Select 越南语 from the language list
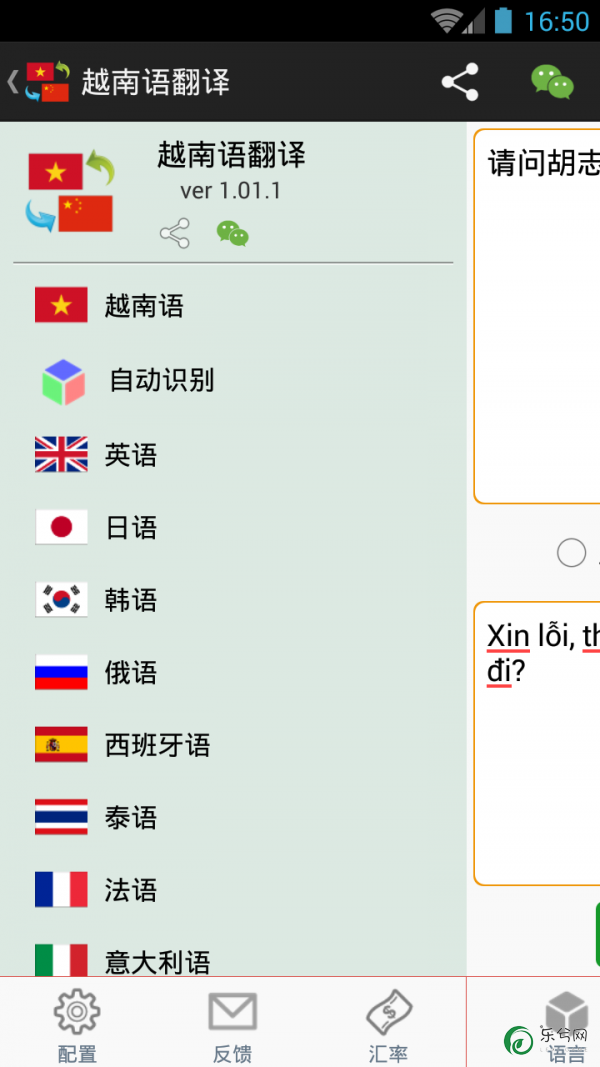Screen dimensions: 600x1067 pos(144,305)
